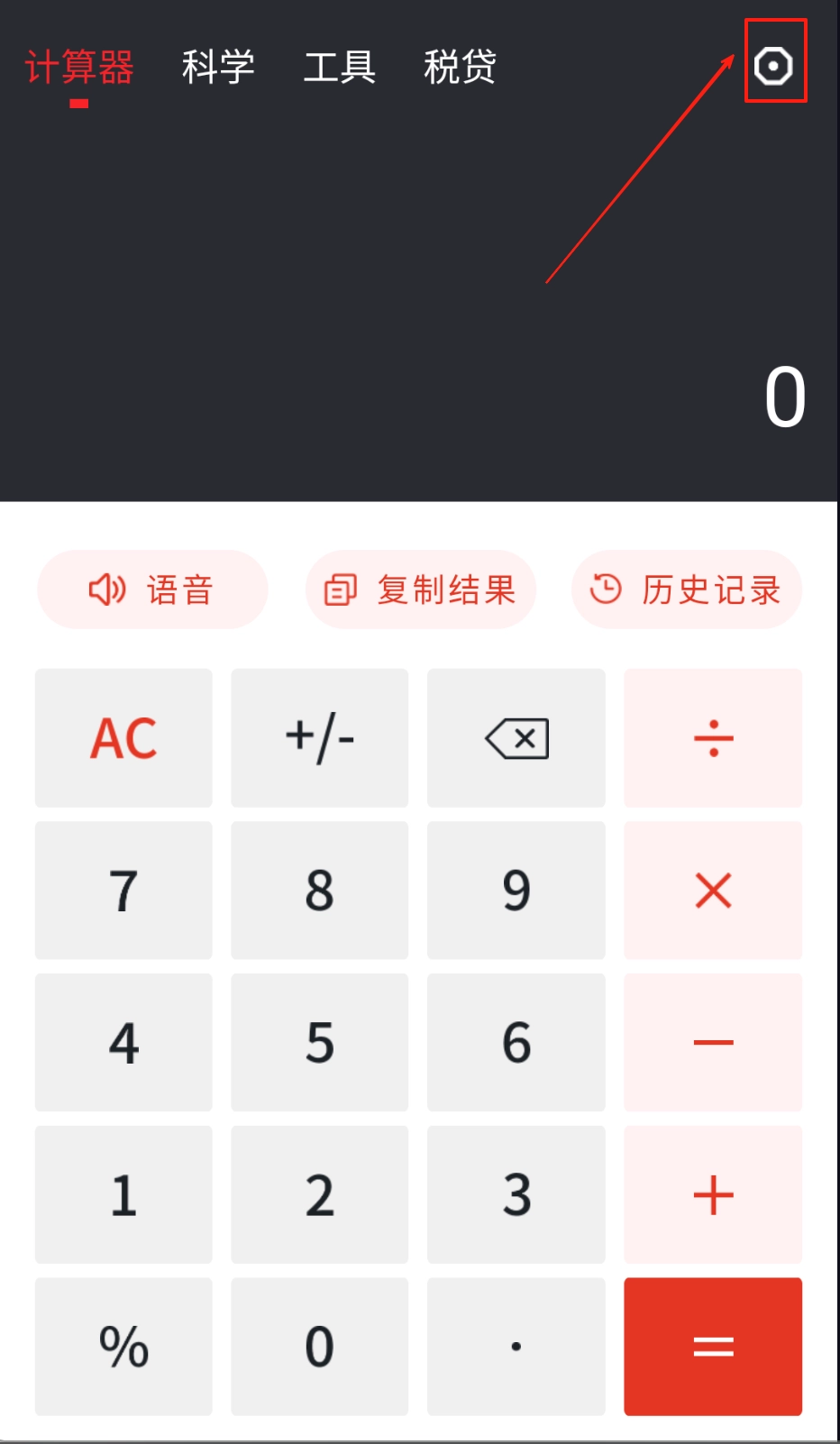This screenshot has width=840, height=1444.
Task: Tap the percent key
Action: point(123,1347)
